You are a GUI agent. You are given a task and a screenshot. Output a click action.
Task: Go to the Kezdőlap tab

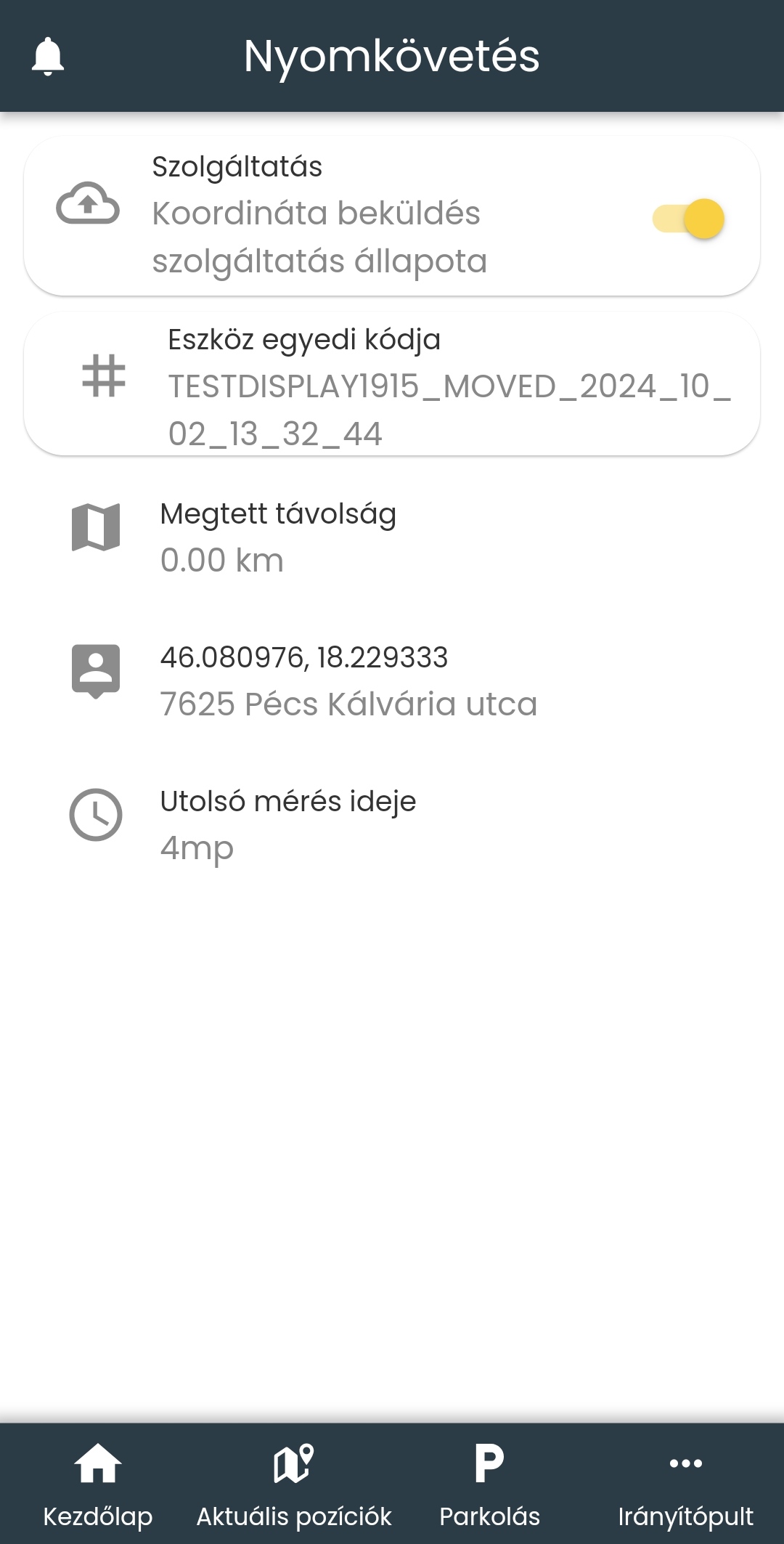[x=98, y=1484]
